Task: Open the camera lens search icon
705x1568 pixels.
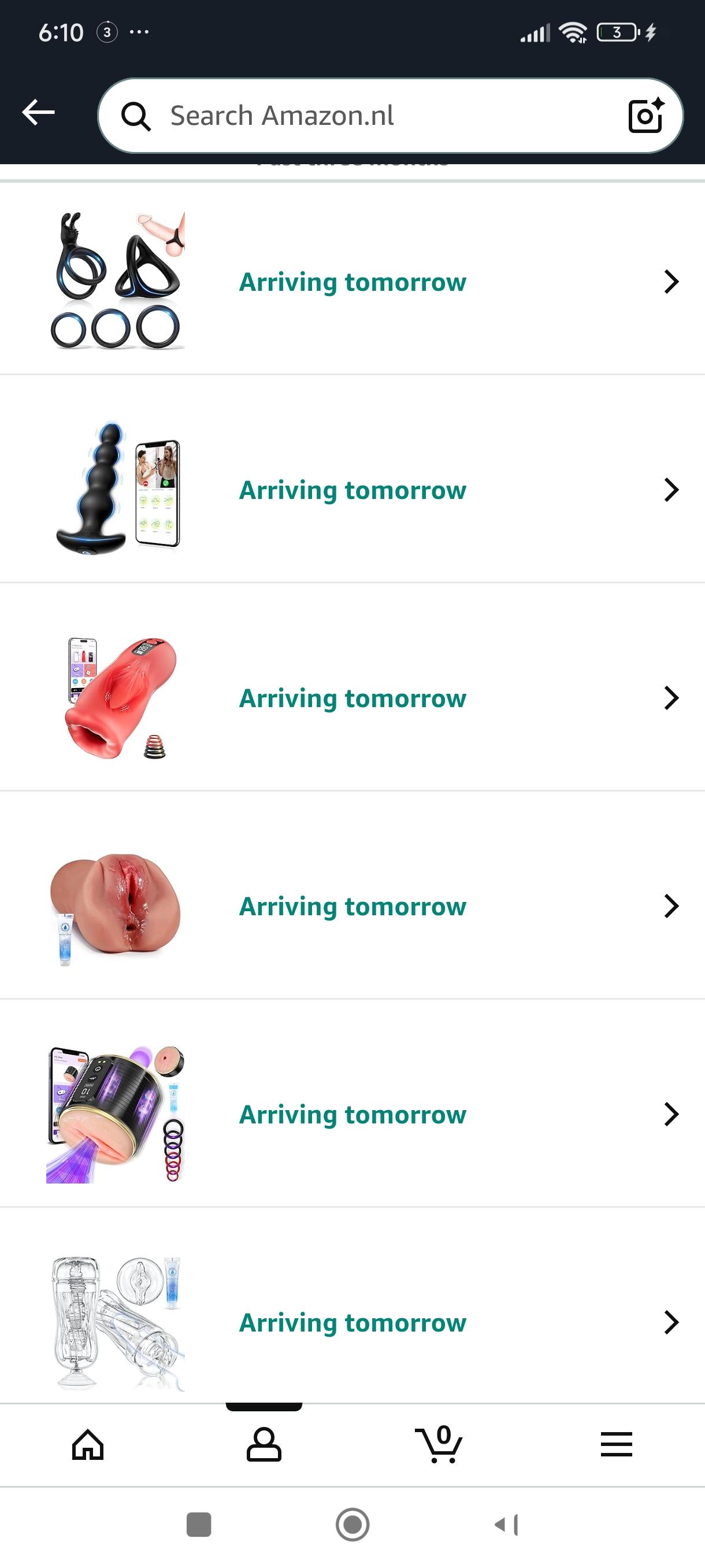Action: 645,116
